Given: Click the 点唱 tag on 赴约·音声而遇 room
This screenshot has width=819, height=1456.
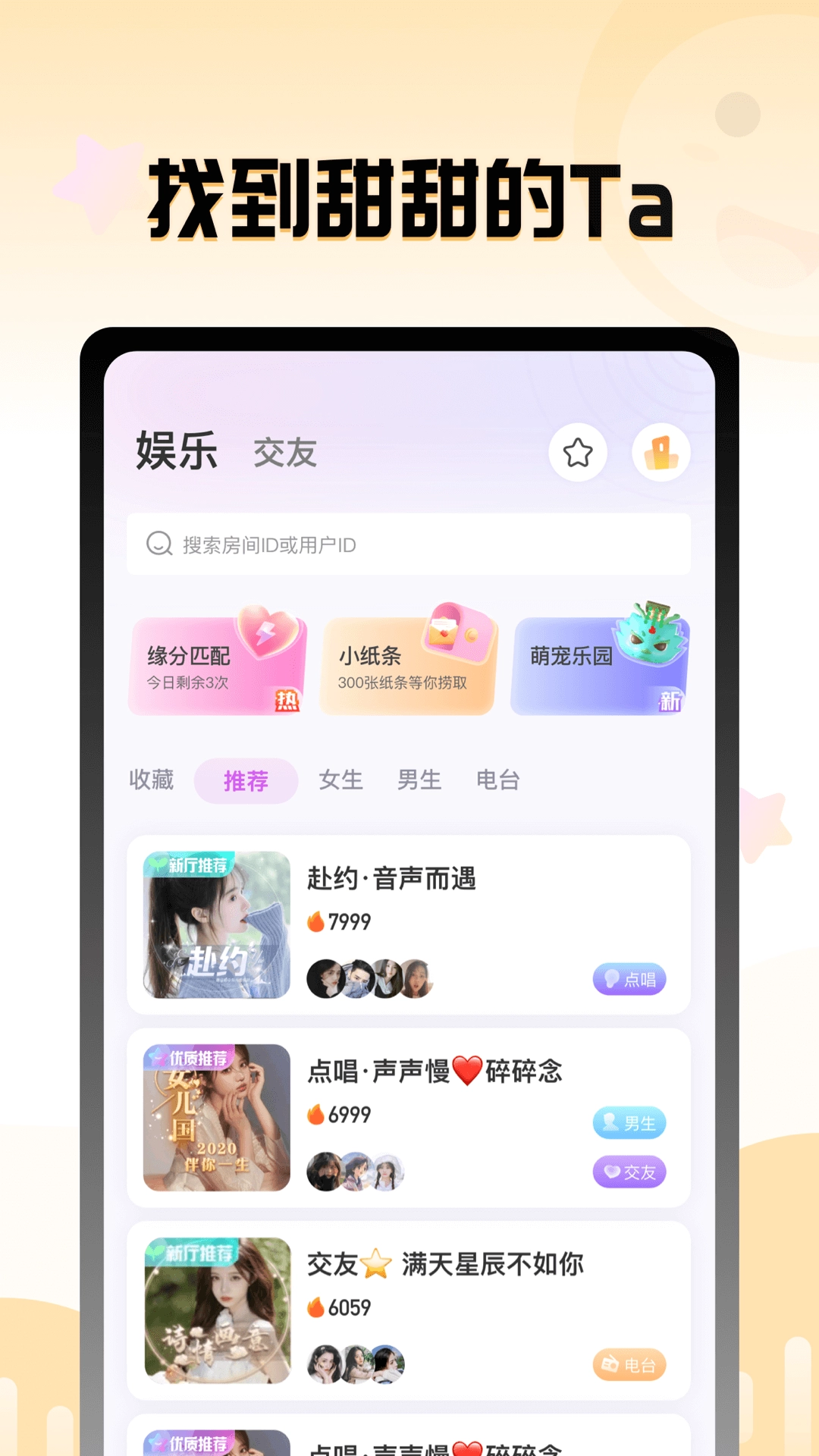Looking at the screenshot, I should click(629, 980).
